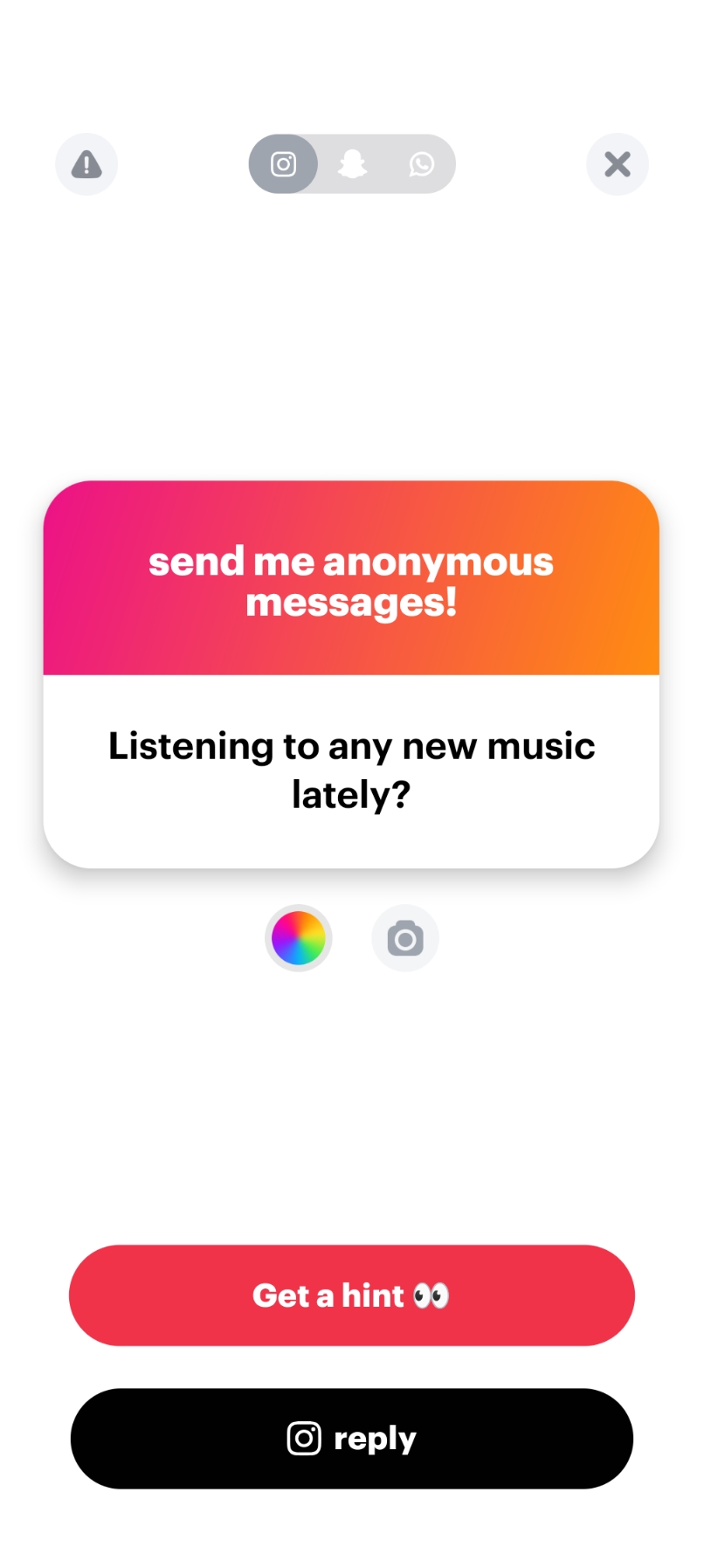The width and height of the screenshot is (704, 1568).
Task: Reply to the message on Instagram
Action: [x=351, y=1438]
